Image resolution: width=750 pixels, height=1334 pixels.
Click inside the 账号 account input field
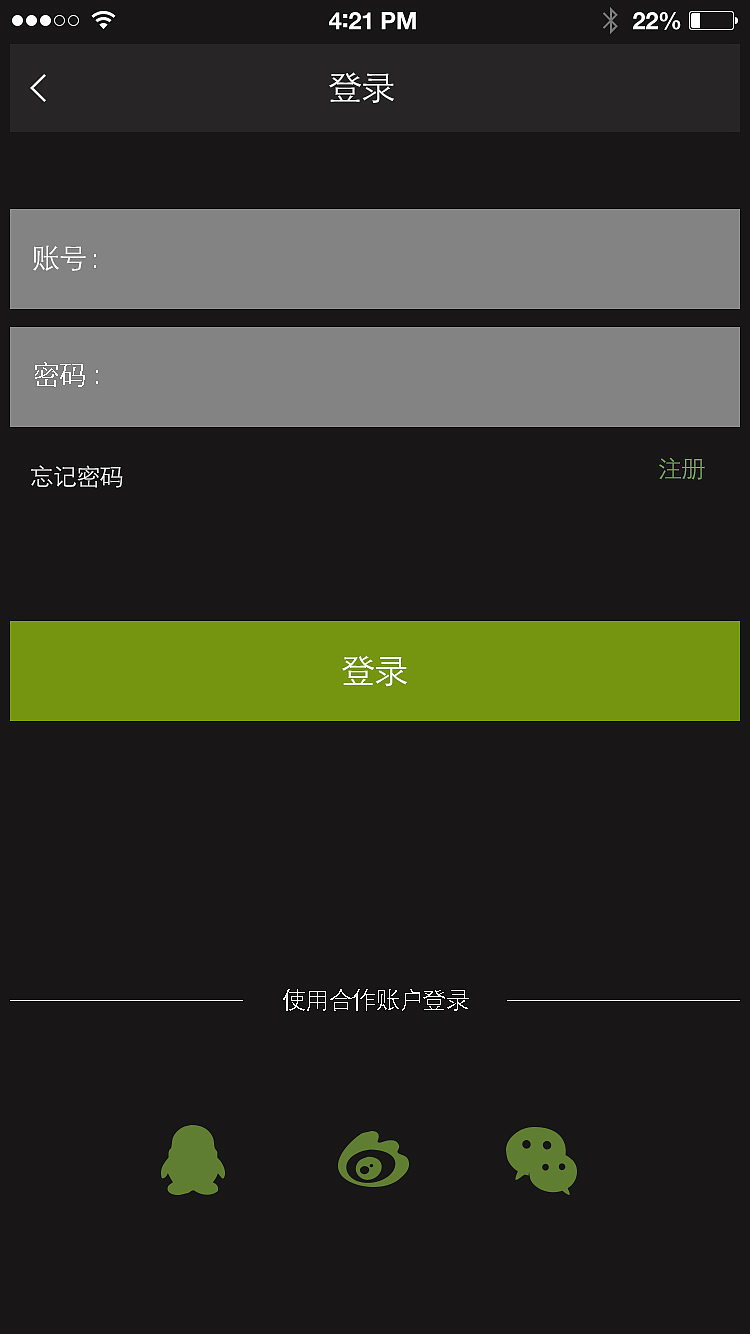pyautogui.click(x=375, y=258)
